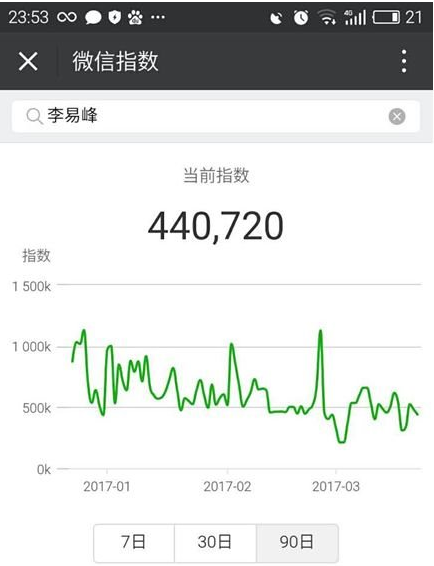Clear the search text
Image resolution: width=434 pixels, height=566 pixels.
[x=397, y=116]
